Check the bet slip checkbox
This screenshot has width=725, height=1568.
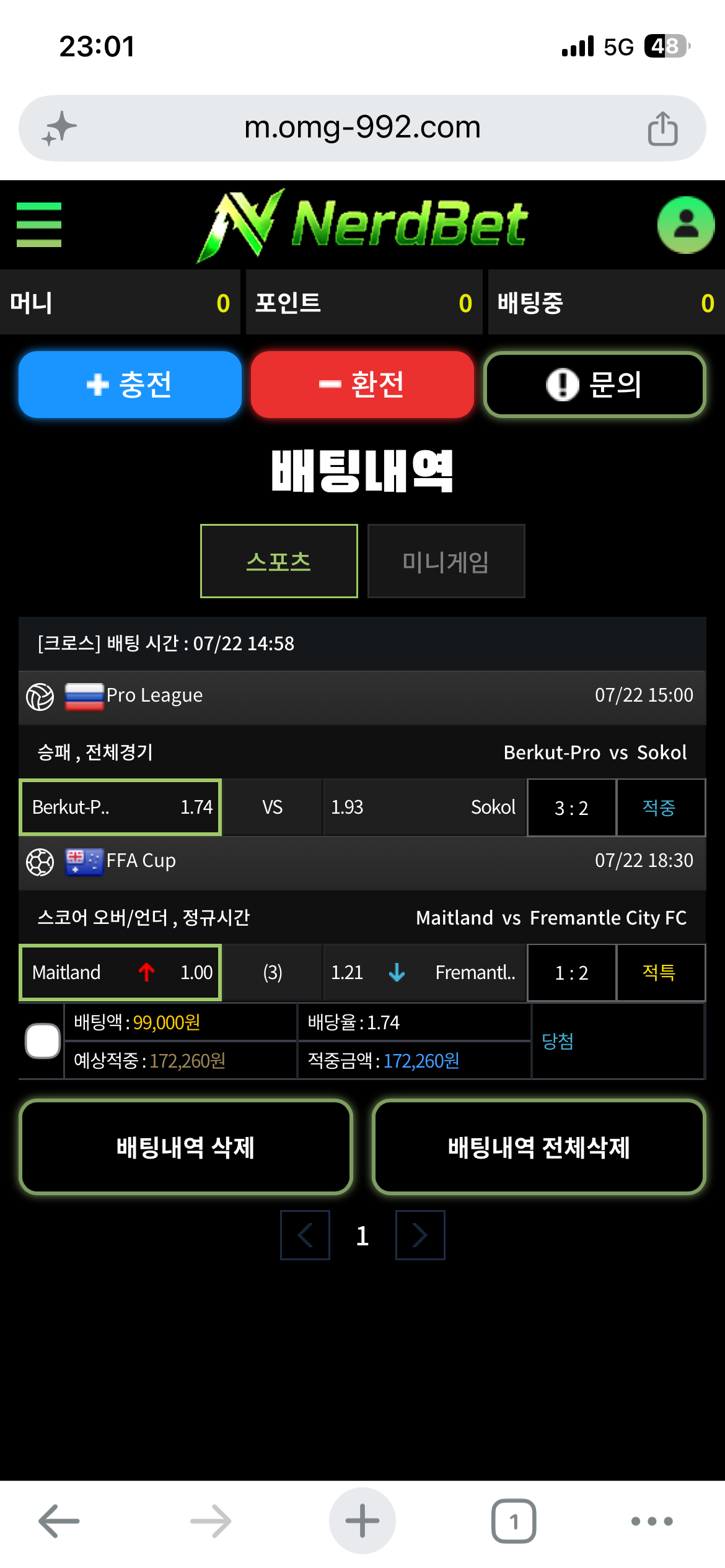click(x=43, y=1041)
